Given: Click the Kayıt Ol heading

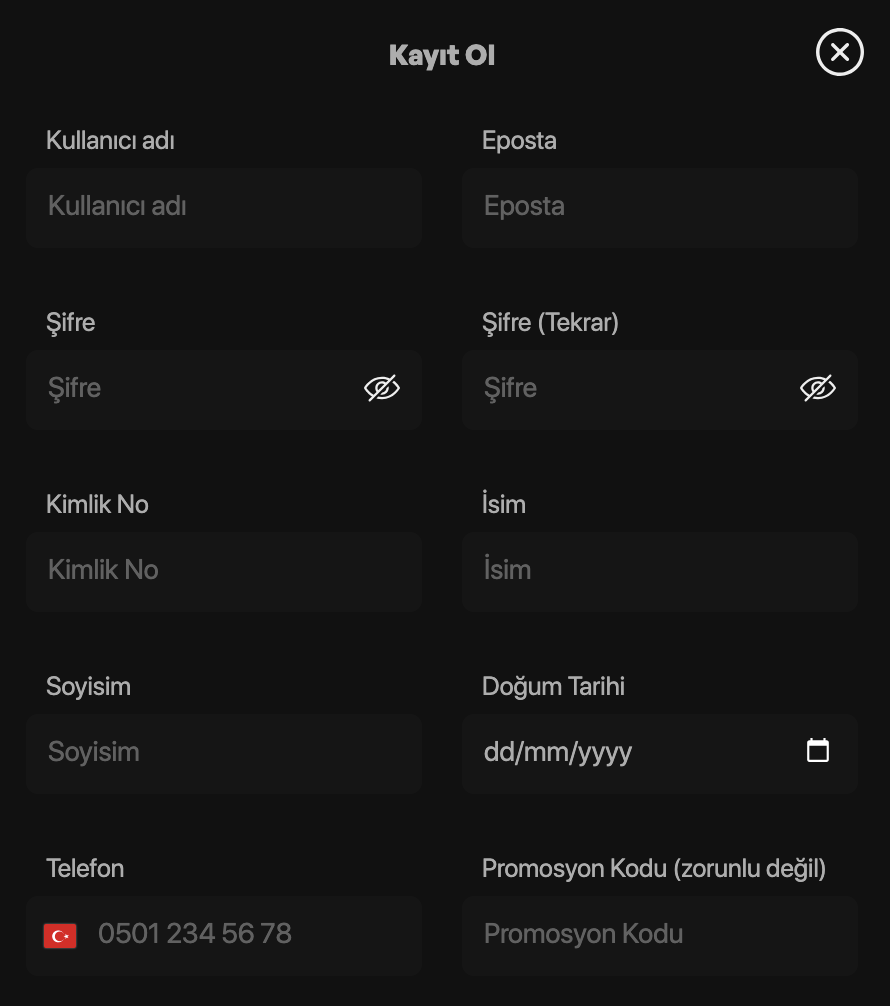Looking at the screenshot, I should tap(442, 55).
